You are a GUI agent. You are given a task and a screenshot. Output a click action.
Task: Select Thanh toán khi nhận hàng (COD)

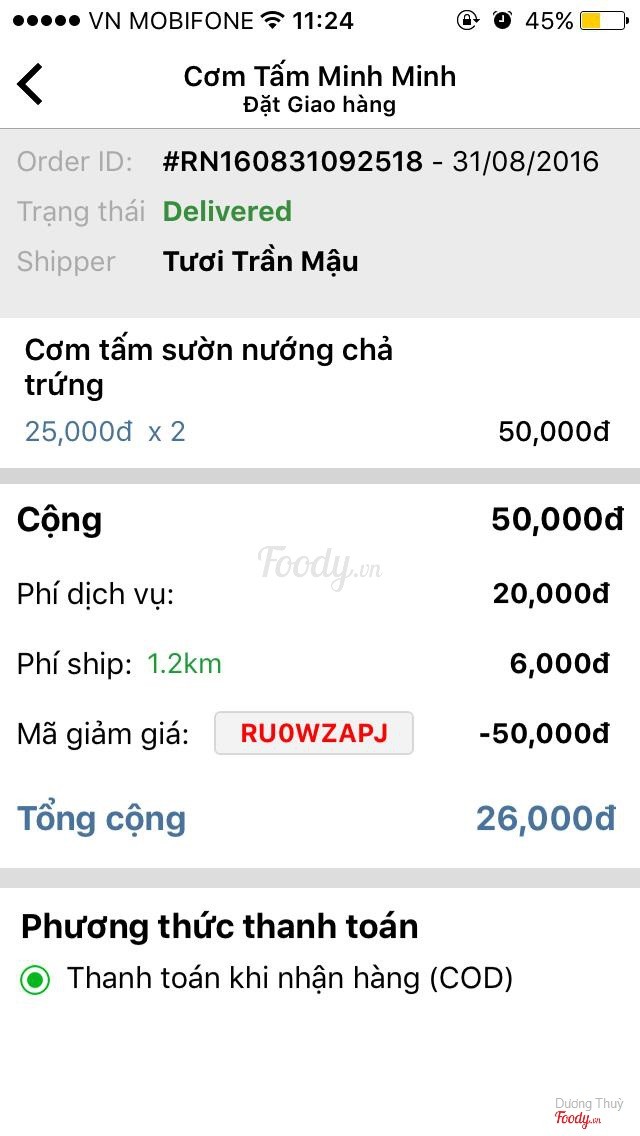click(x=36, y=980)
